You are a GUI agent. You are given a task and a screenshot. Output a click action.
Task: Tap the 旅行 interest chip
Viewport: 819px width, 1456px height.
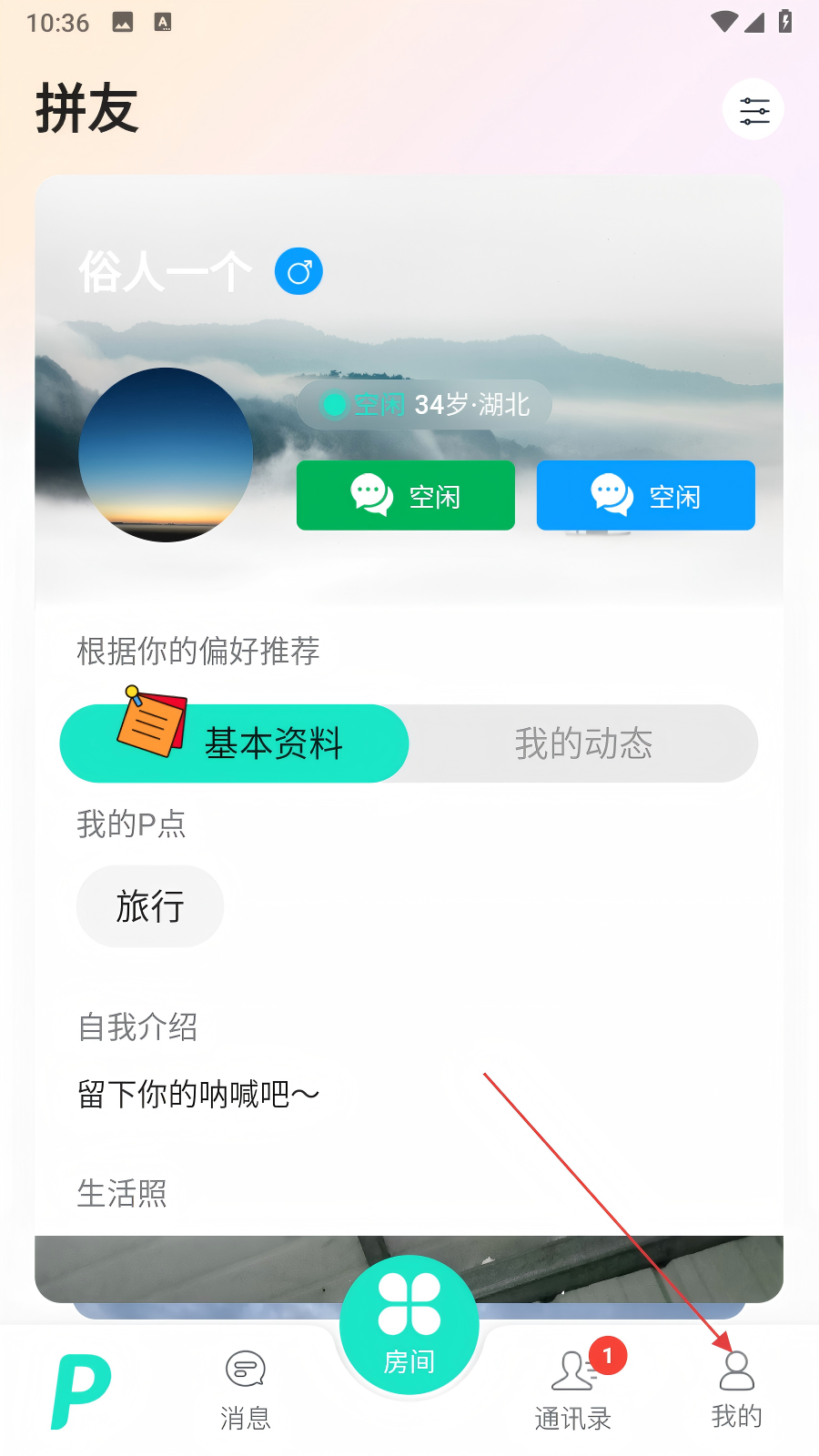coord(150,906)
